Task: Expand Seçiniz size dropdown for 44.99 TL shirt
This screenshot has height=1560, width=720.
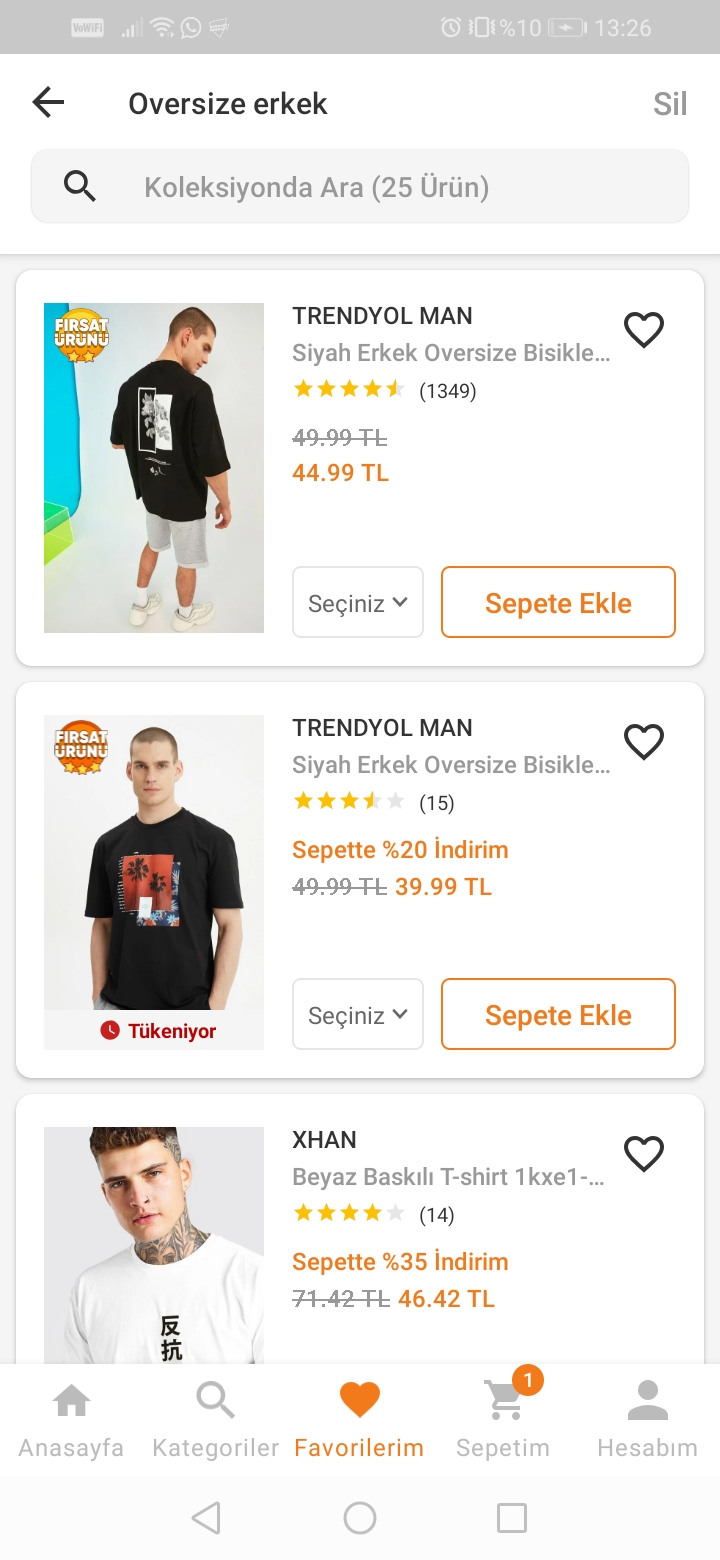Action: tap(358, 603)
